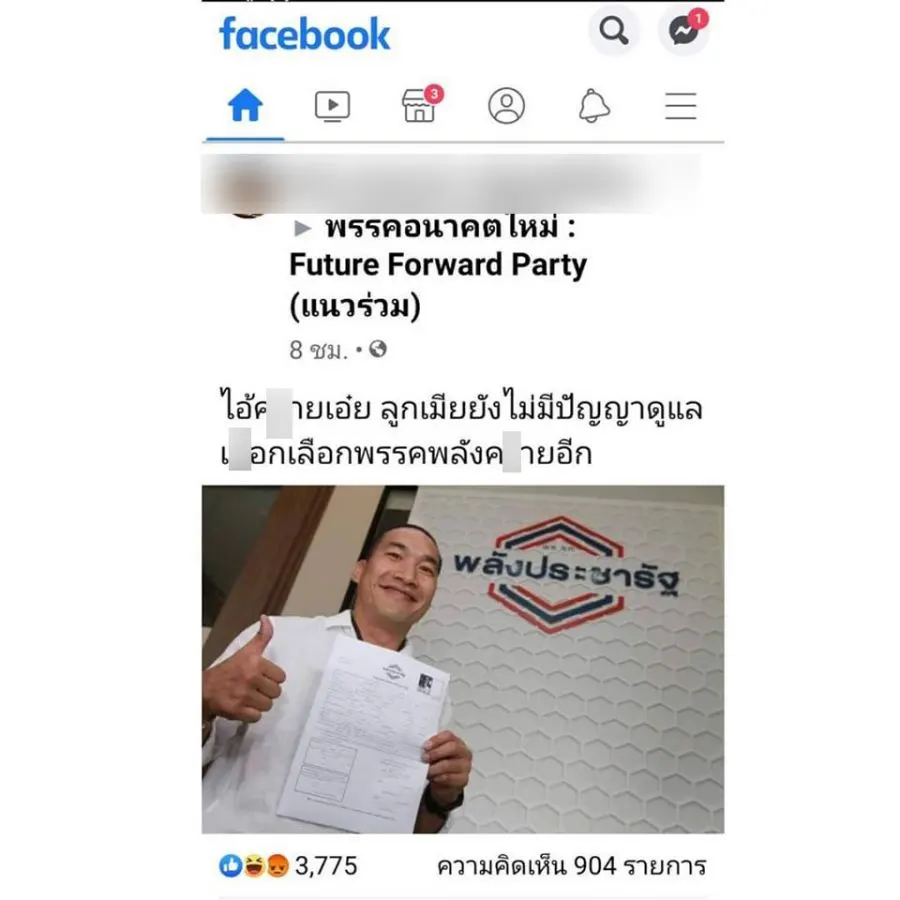The width and height of the screenshot is (900, 900).
Task: Open the Profile tab
Action: coord(506,105)
